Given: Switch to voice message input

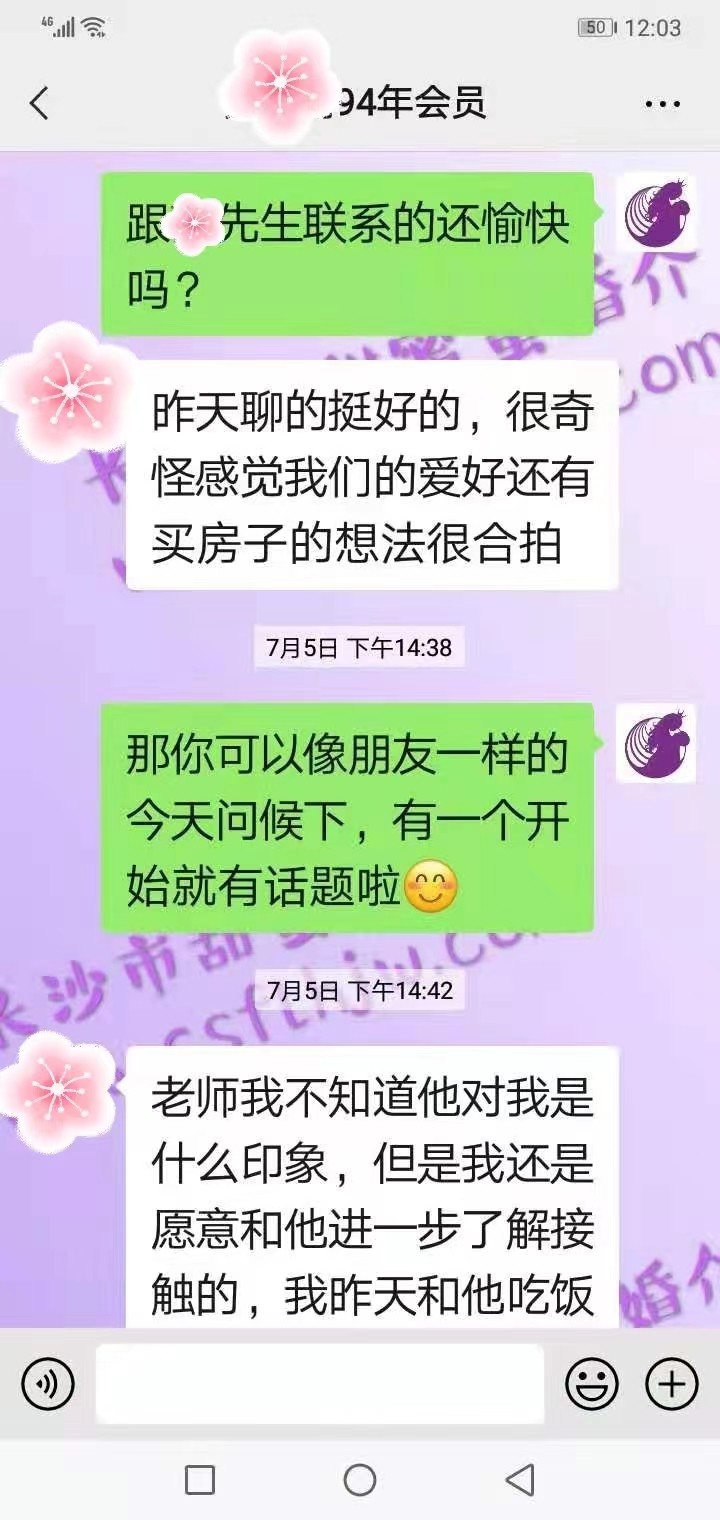Looking at the screenshot, I should [x=48, y=1385].
